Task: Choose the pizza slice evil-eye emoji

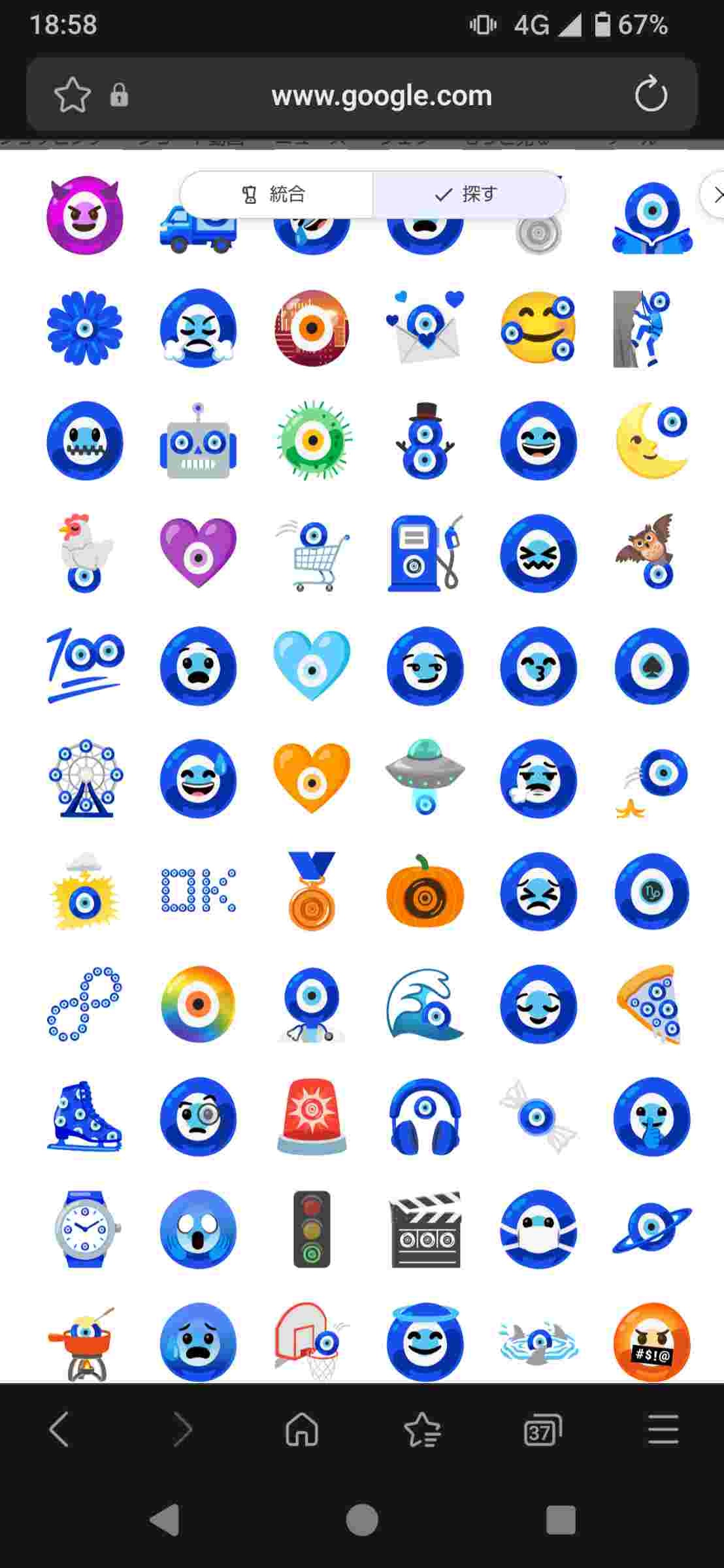Action: pyautogui.click(x=651, y=1004)
